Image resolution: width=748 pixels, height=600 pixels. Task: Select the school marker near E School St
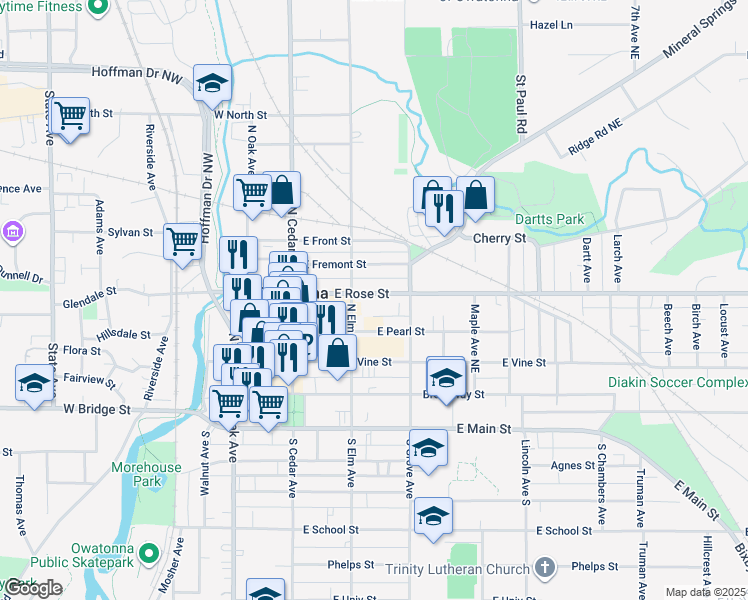pyautogui.click(x=433, y=519)
